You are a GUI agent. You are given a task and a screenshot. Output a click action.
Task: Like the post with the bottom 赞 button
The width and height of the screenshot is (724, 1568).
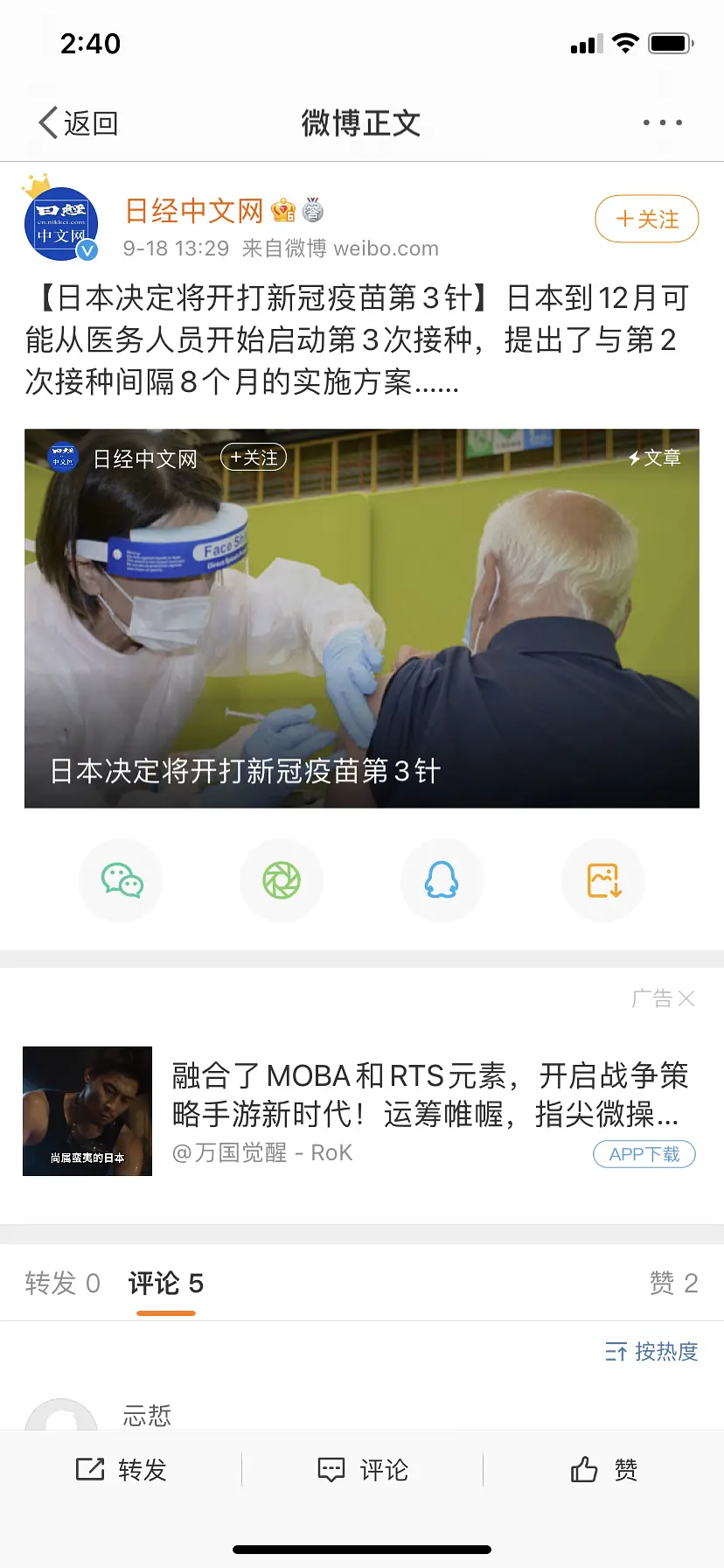(x=603, y=1470)
